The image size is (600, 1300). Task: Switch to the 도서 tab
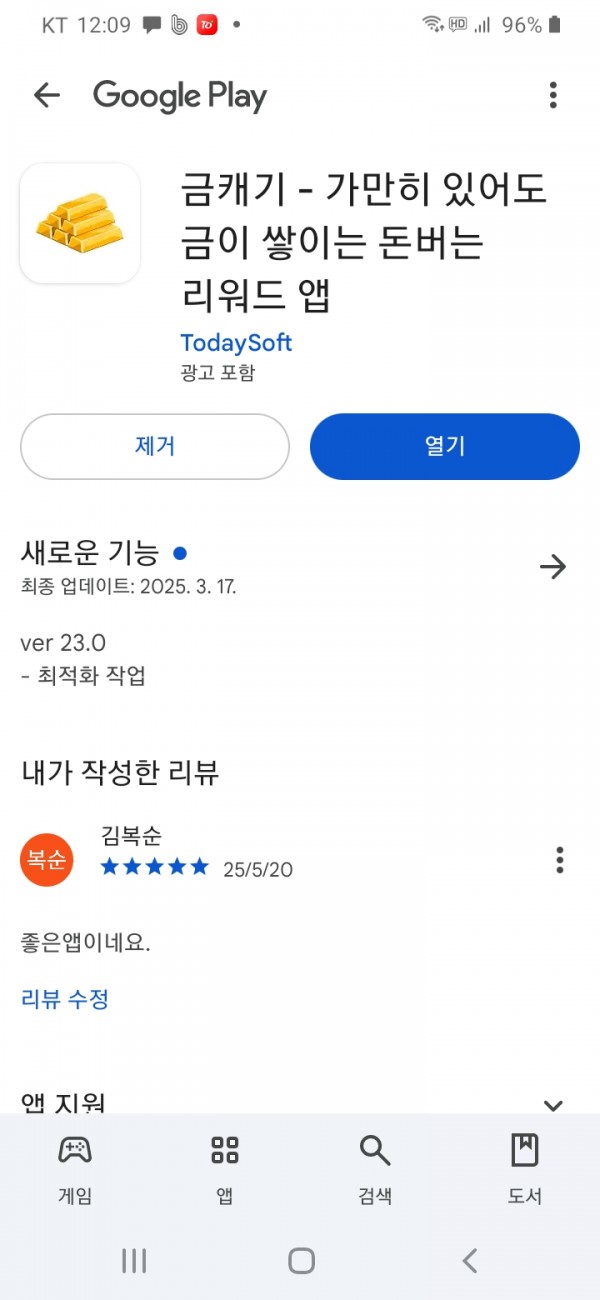coord(525,1169)
